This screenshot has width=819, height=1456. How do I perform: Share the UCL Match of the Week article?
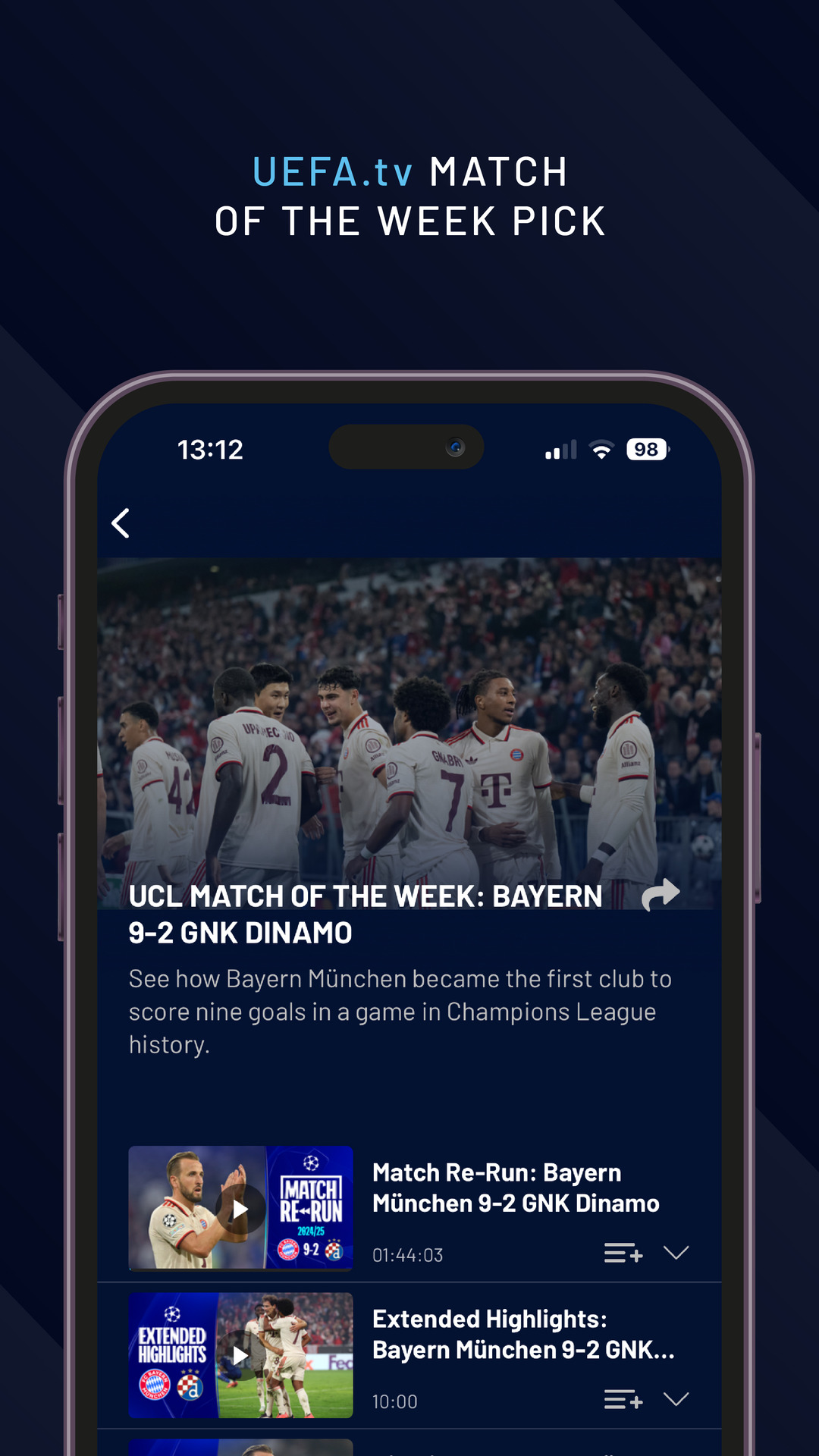[661, 896]
